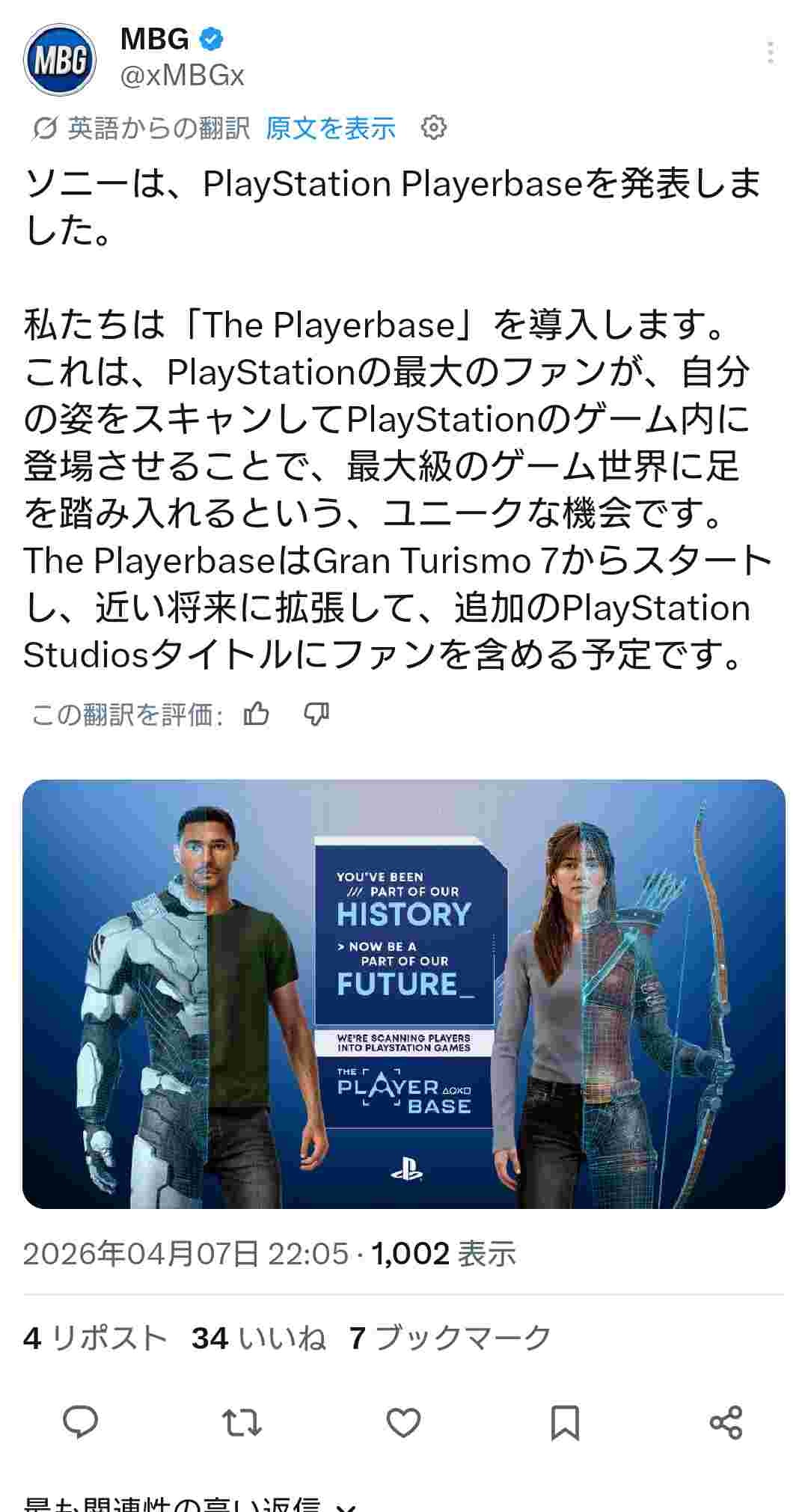Share this post
The height and width of the screenshot is (1512, 808).
point(726,1422)
